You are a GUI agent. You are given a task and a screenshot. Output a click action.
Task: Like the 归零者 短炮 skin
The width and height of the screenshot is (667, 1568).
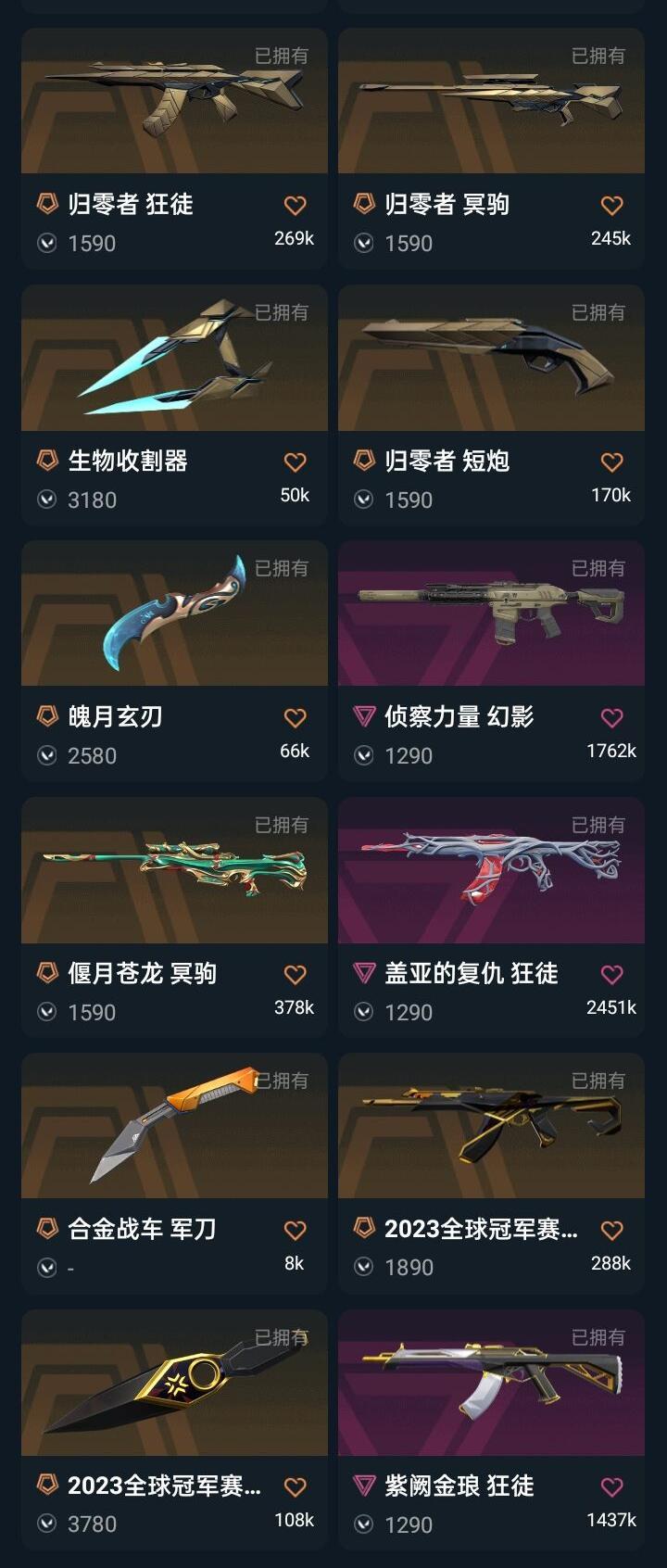click(611, 462)
